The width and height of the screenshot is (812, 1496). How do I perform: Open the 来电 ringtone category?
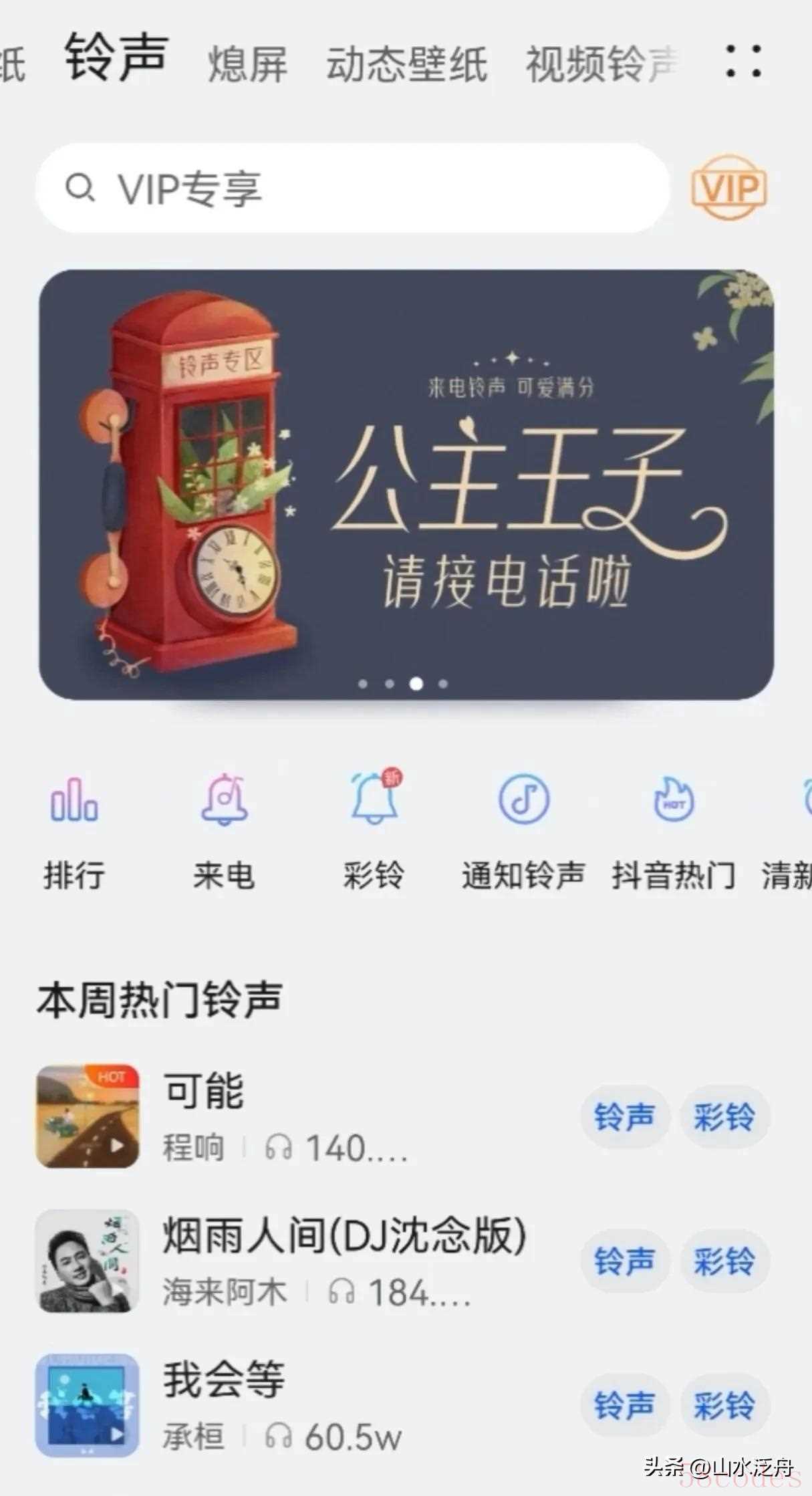224,829
